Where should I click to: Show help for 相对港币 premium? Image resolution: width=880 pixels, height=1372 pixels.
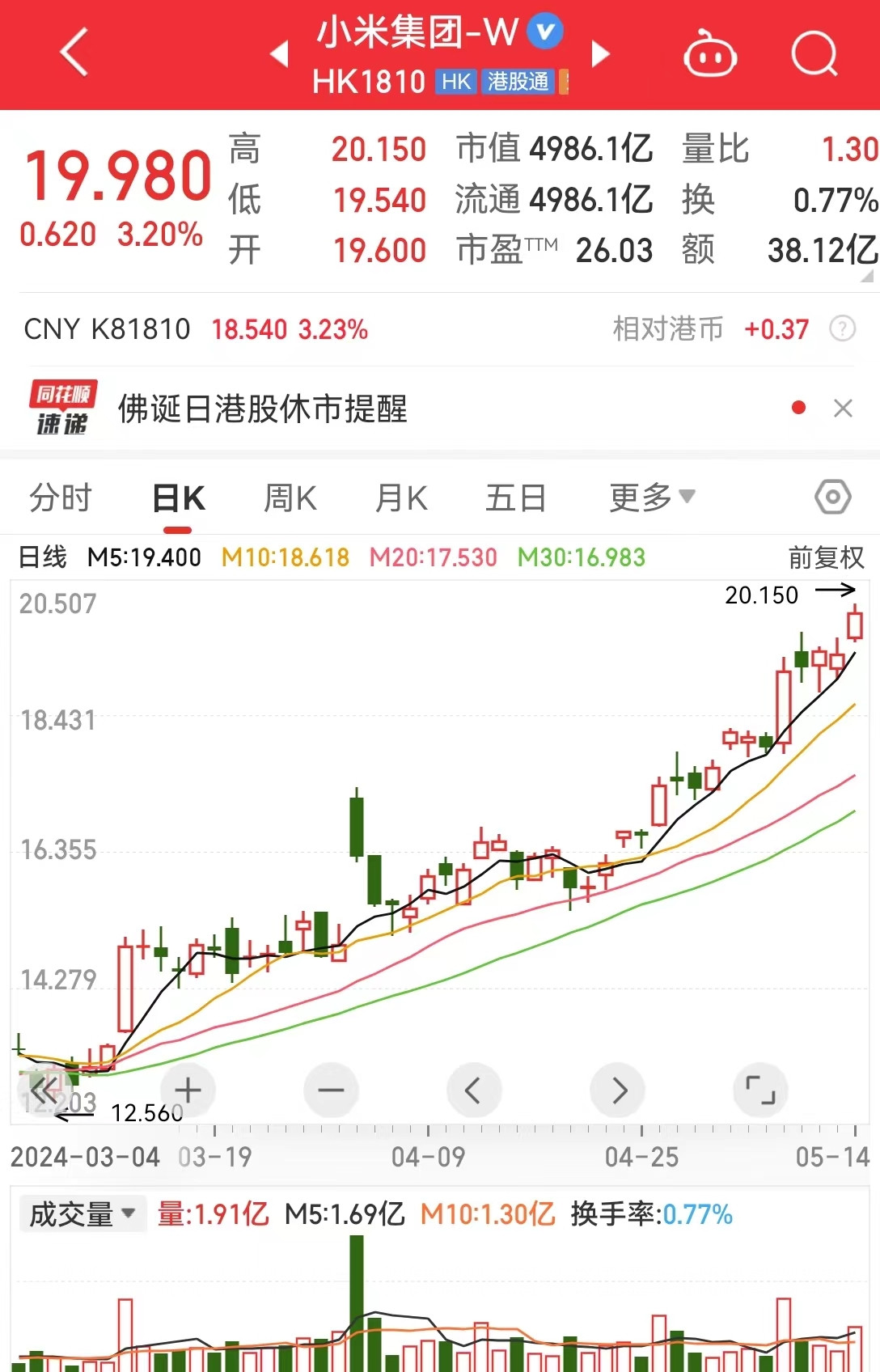click(843, 329)
